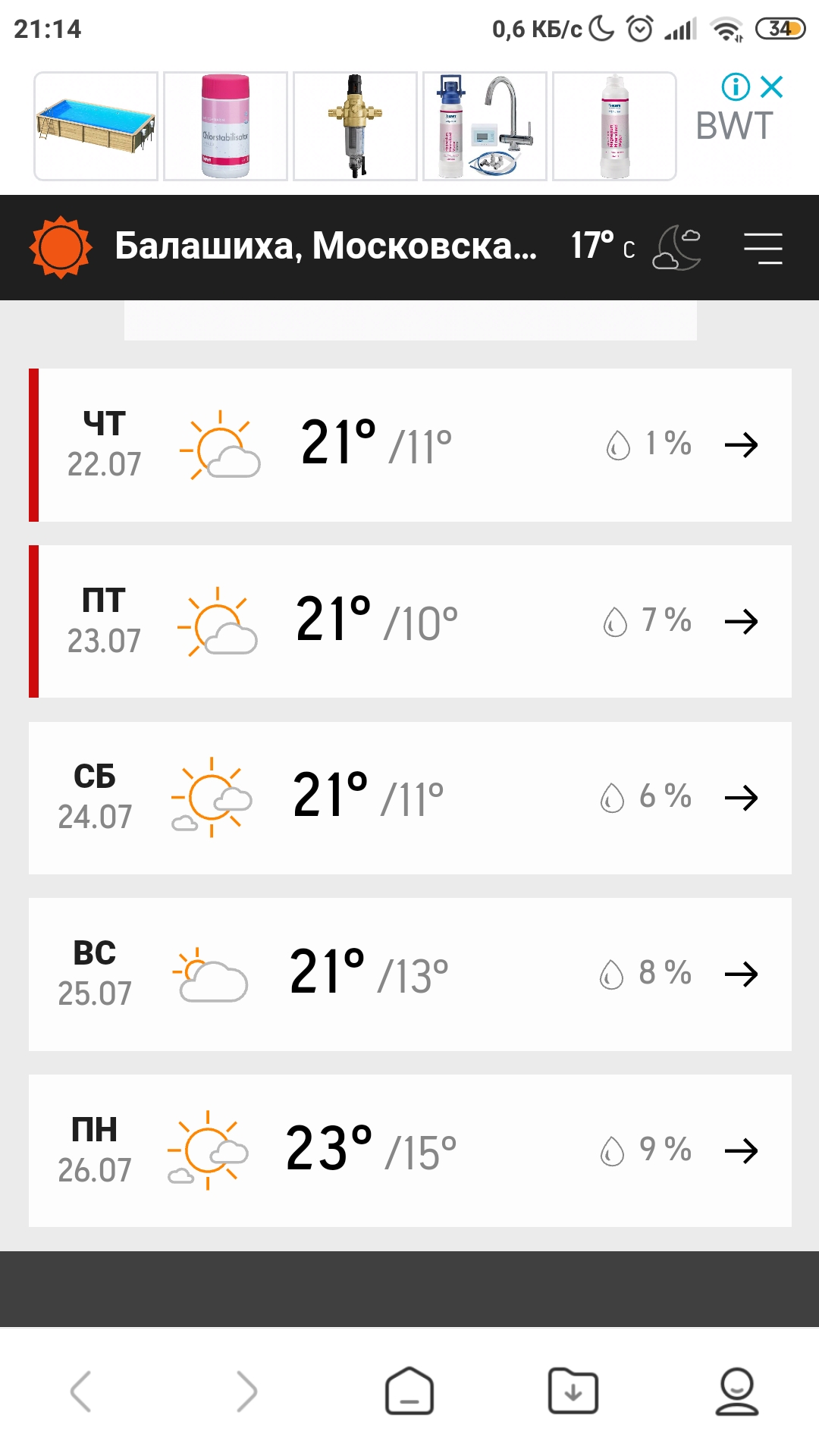
Task: Show Sunday 25.07 forecast details
Action: (x=741, y=974)
